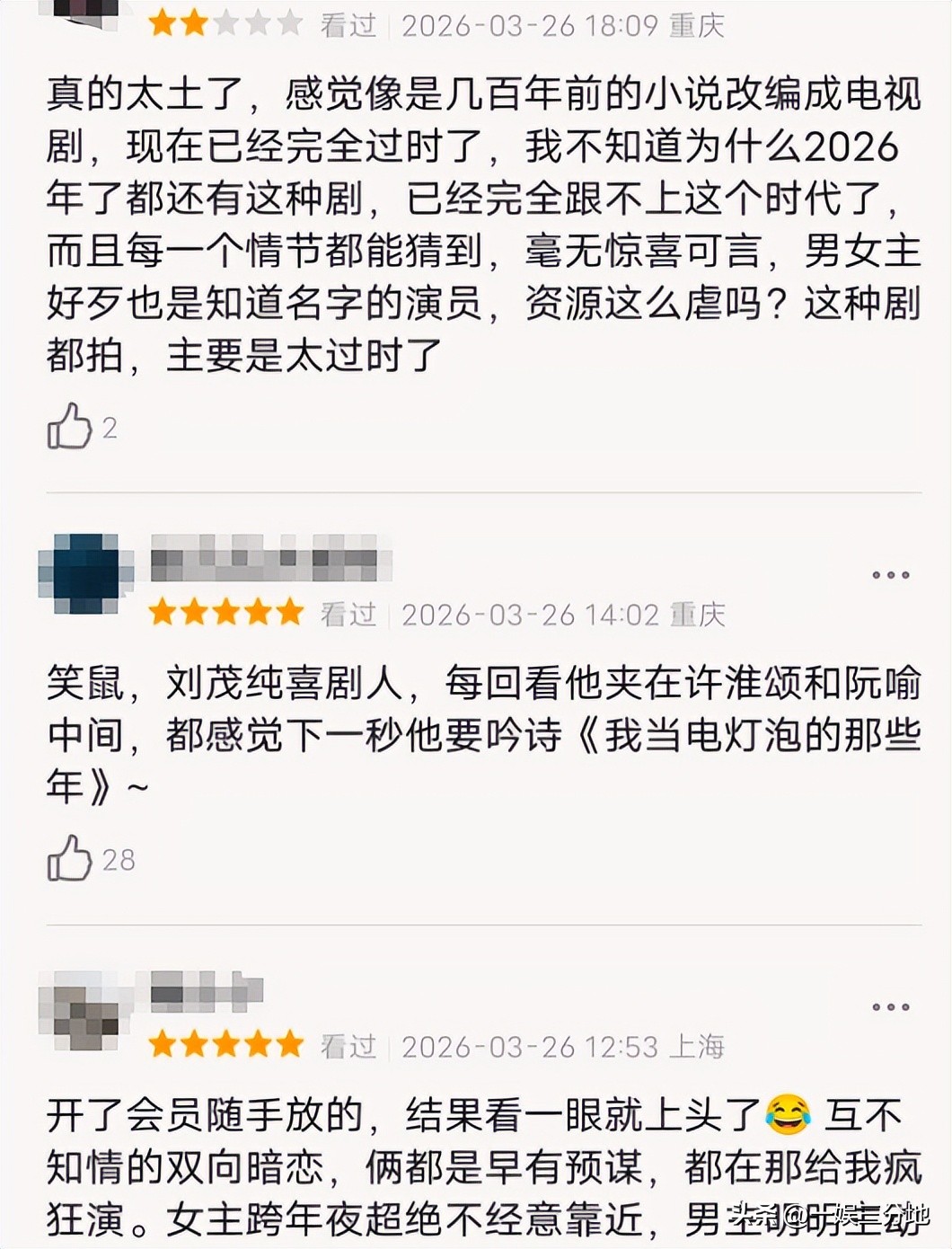
Task: Like the 刘茂纯喜剧人 review with 28 likes
Action: (70, 858)
